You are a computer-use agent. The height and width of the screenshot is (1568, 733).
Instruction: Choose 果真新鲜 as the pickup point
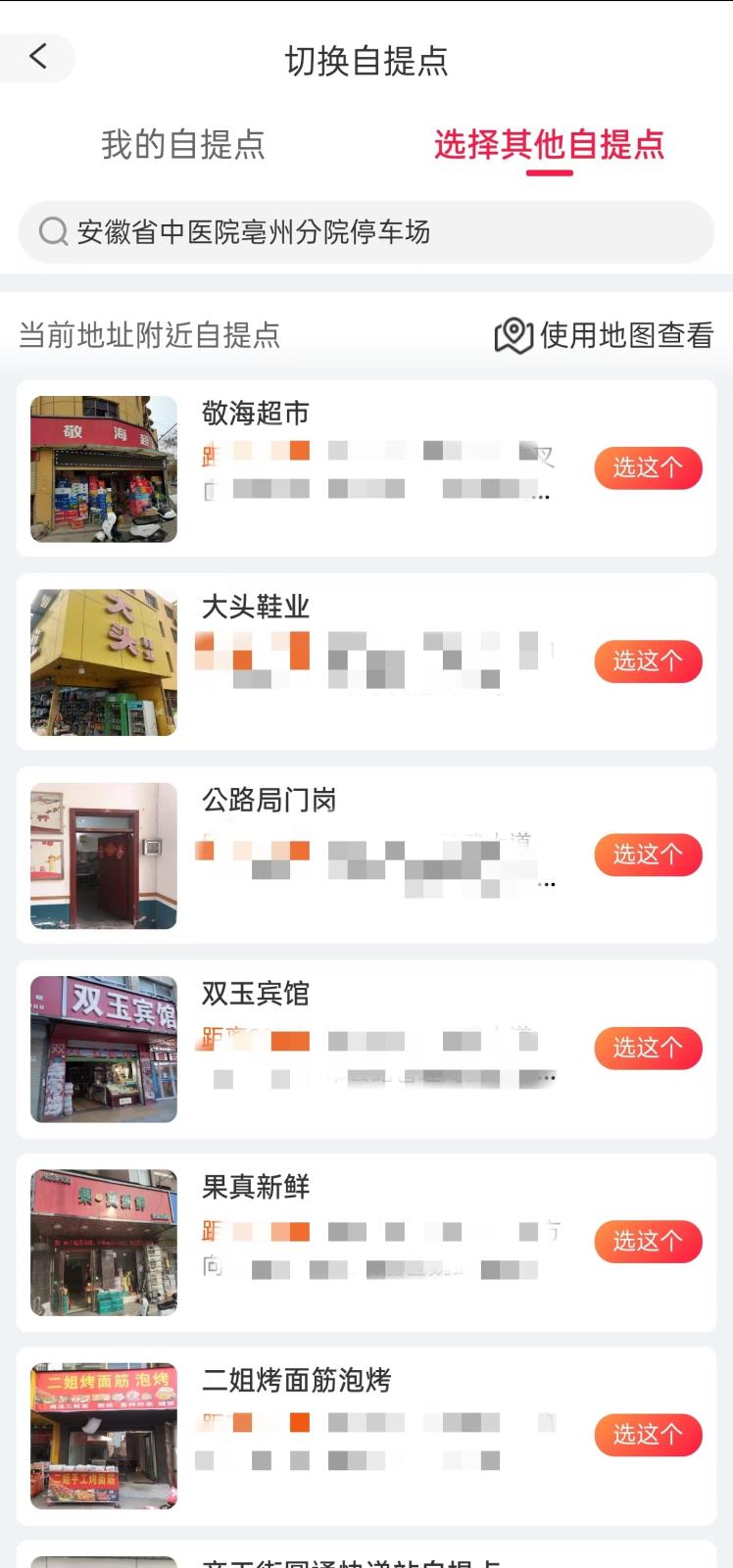(648, 1242)
